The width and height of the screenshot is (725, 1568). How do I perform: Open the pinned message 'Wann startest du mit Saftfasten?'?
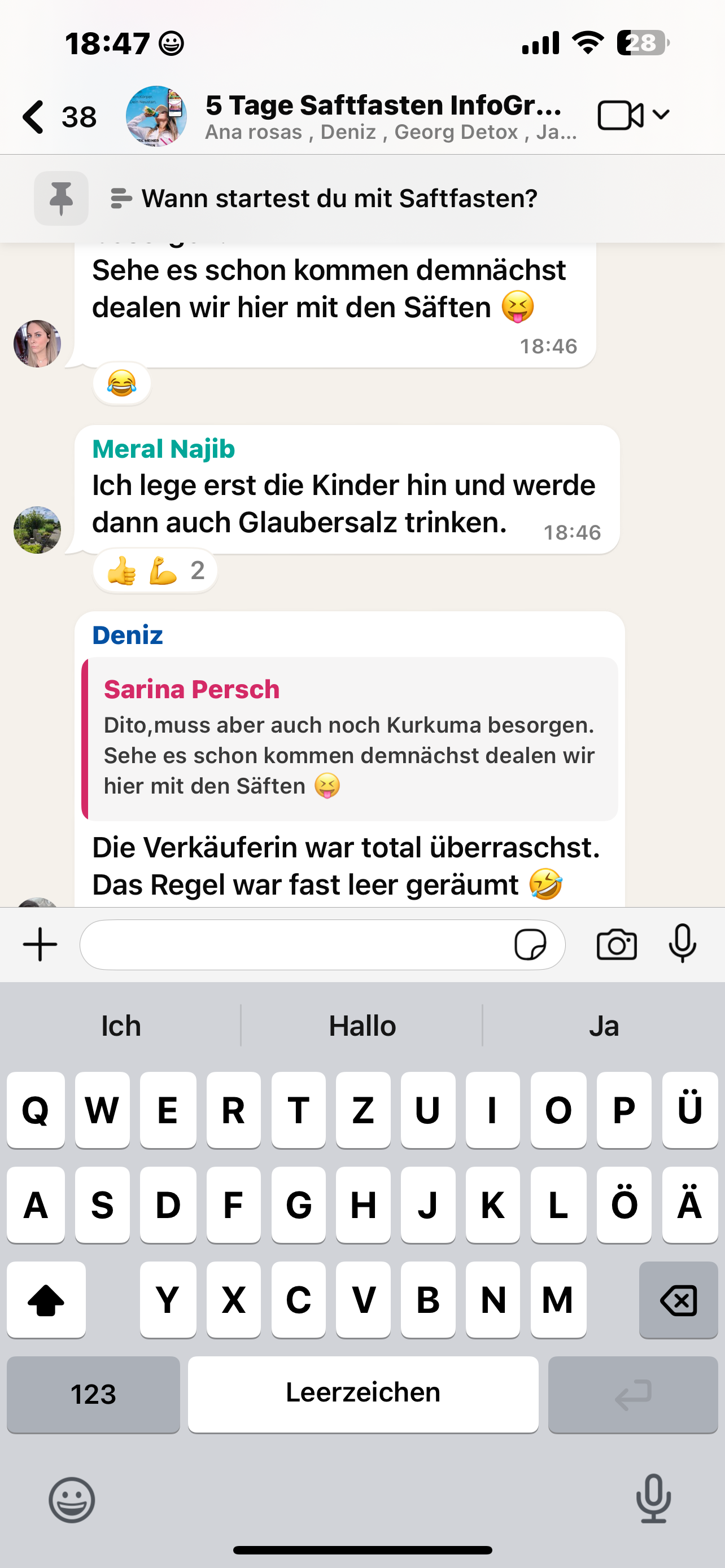point(341,198)
